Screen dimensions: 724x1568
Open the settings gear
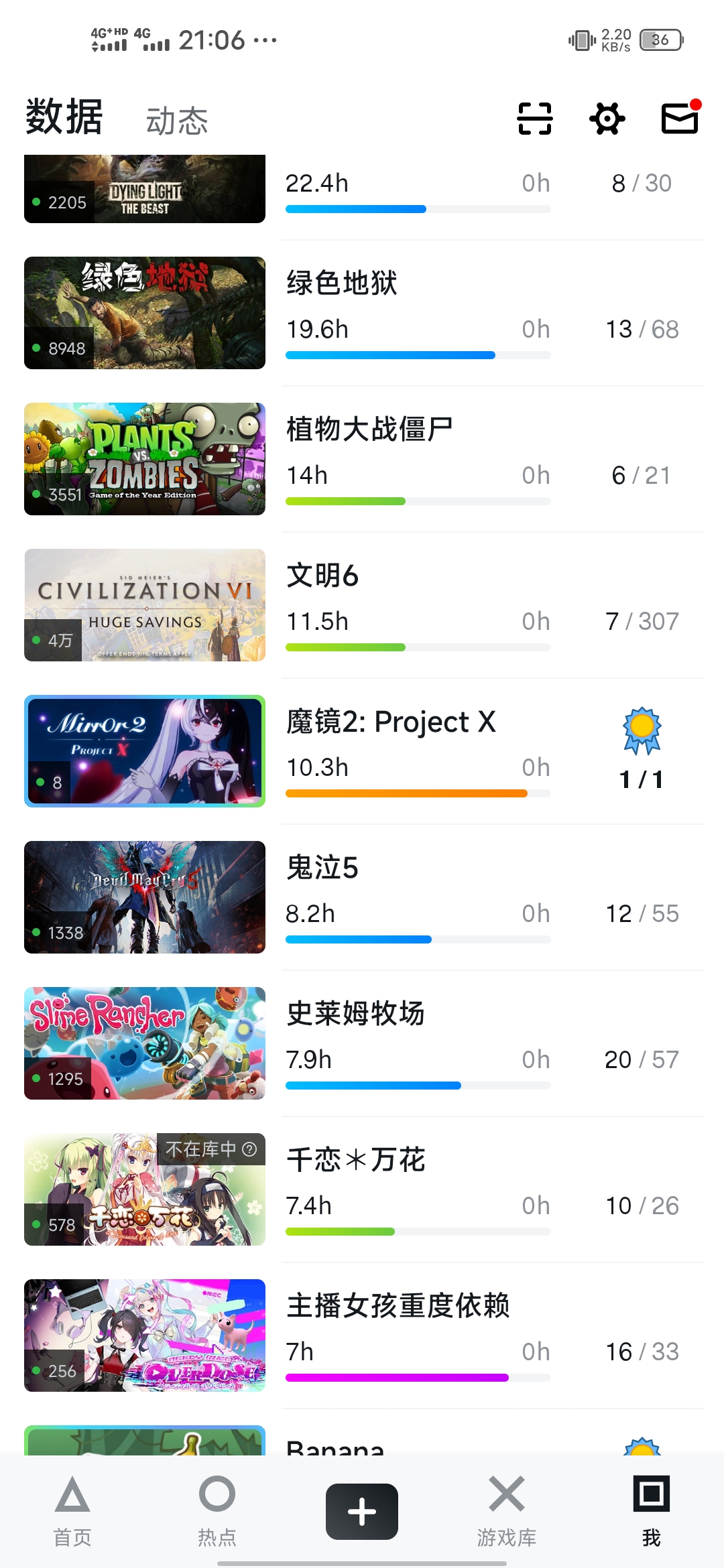click(x=607, y=119)
